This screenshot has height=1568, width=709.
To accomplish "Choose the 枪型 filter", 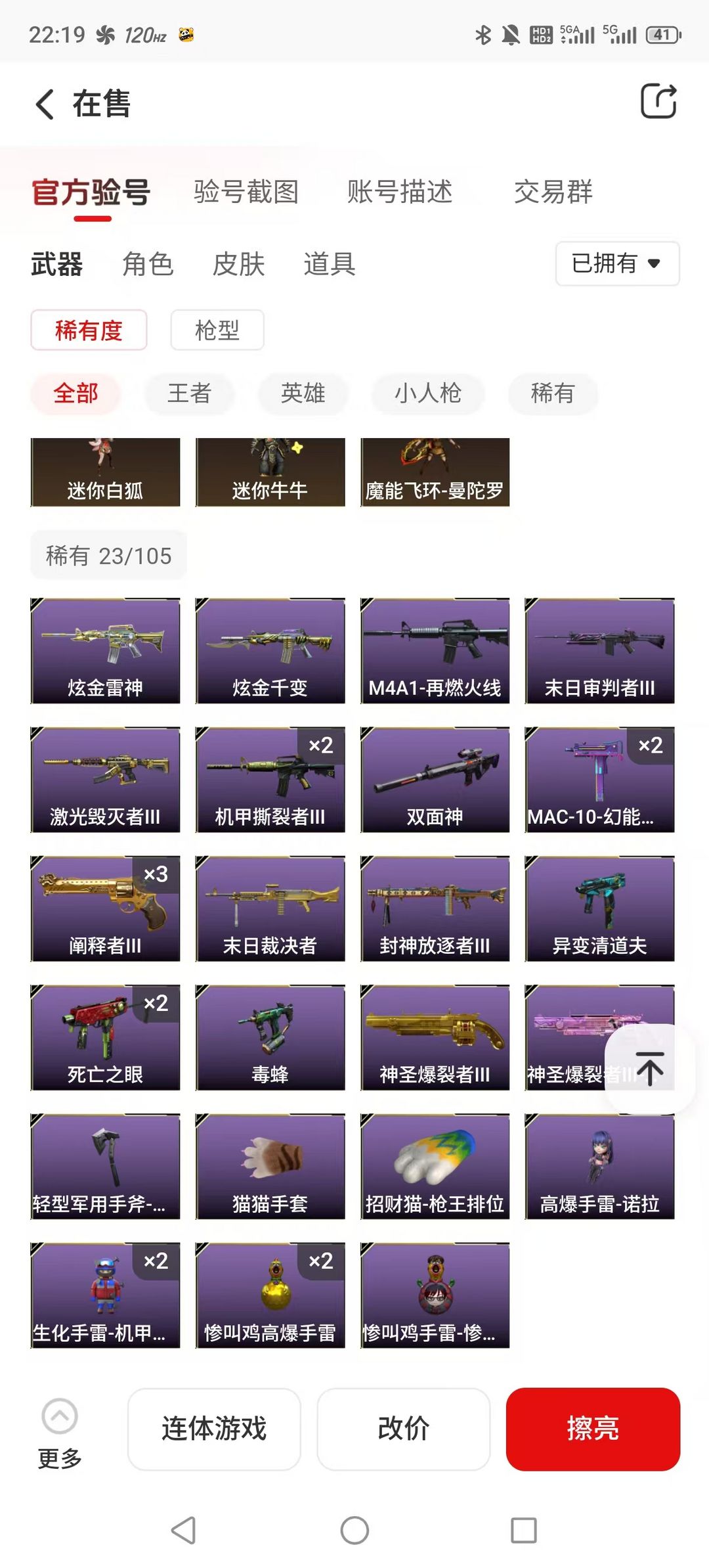I will tap(217, 330).
